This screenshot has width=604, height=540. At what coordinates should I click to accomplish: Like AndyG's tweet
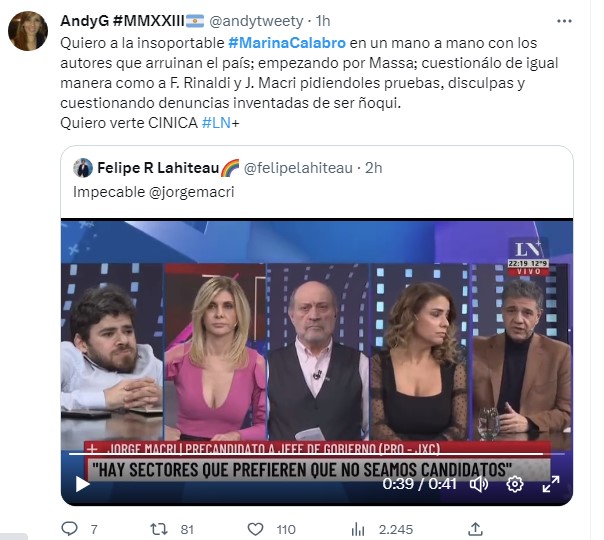(256, 528)
